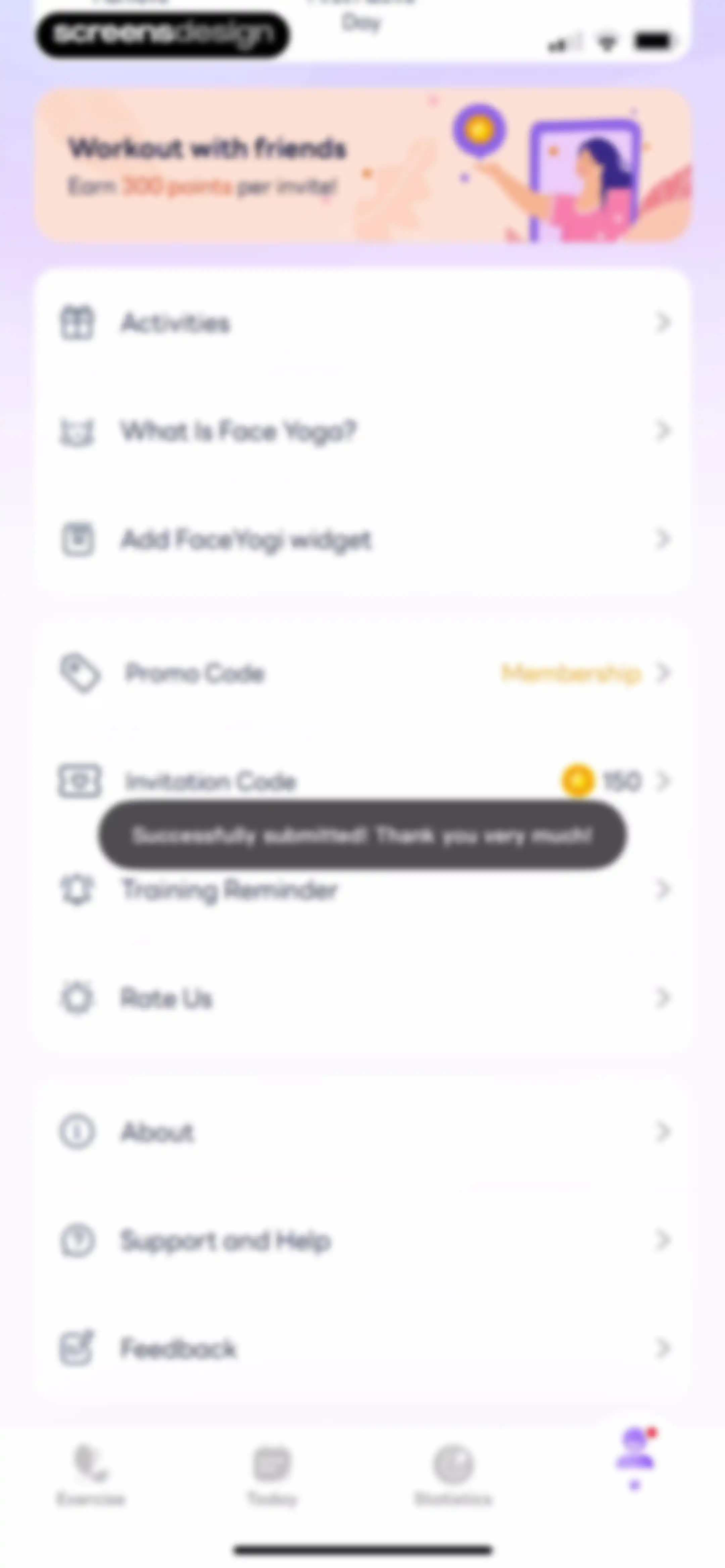This screenshot has height=1568, width=725.
Task: Open Training Reminder settings
Action: 363,890
